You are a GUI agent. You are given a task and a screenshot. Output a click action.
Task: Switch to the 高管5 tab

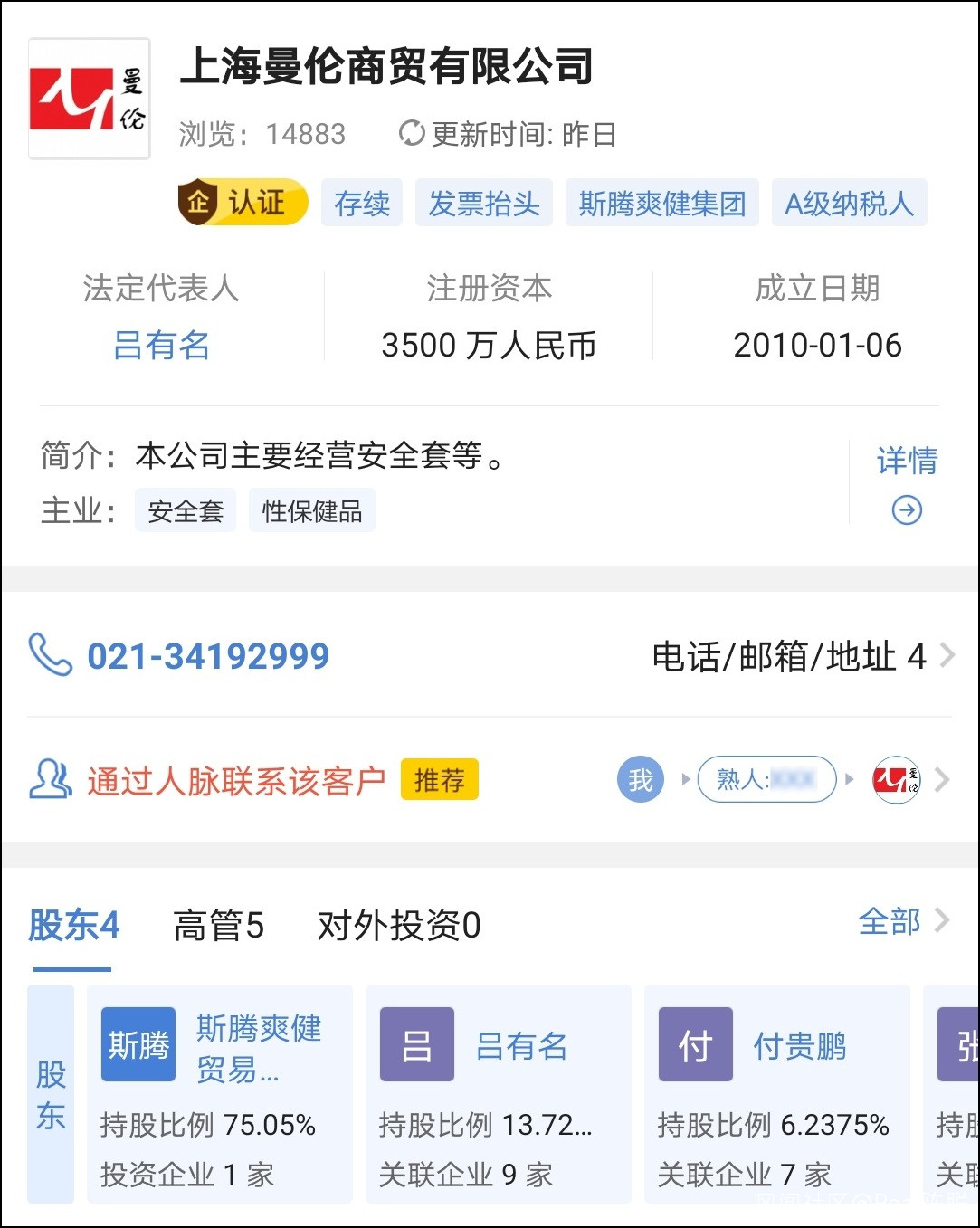point(218,926)
